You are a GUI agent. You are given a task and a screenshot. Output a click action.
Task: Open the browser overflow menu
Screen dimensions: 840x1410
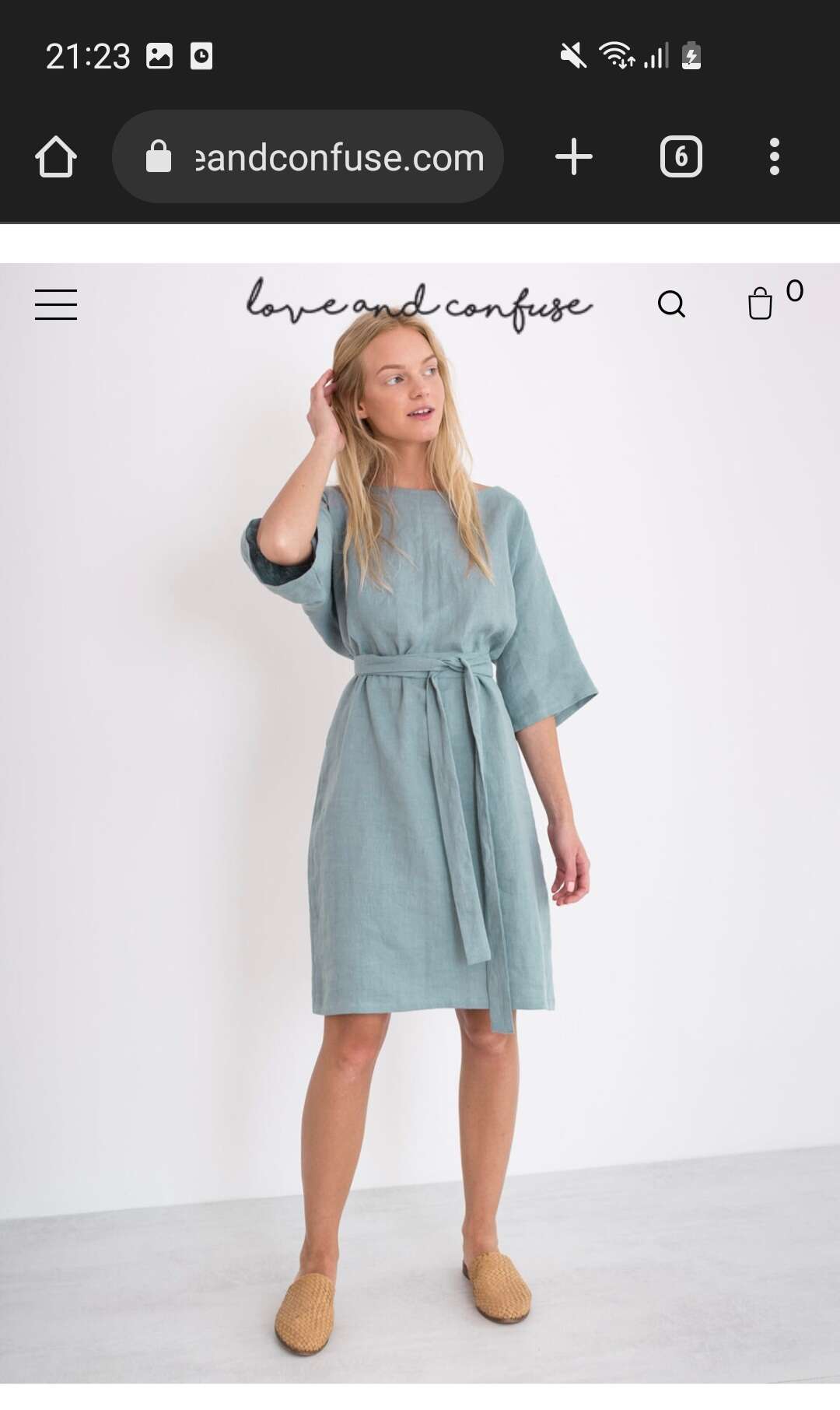click(774, 157)
